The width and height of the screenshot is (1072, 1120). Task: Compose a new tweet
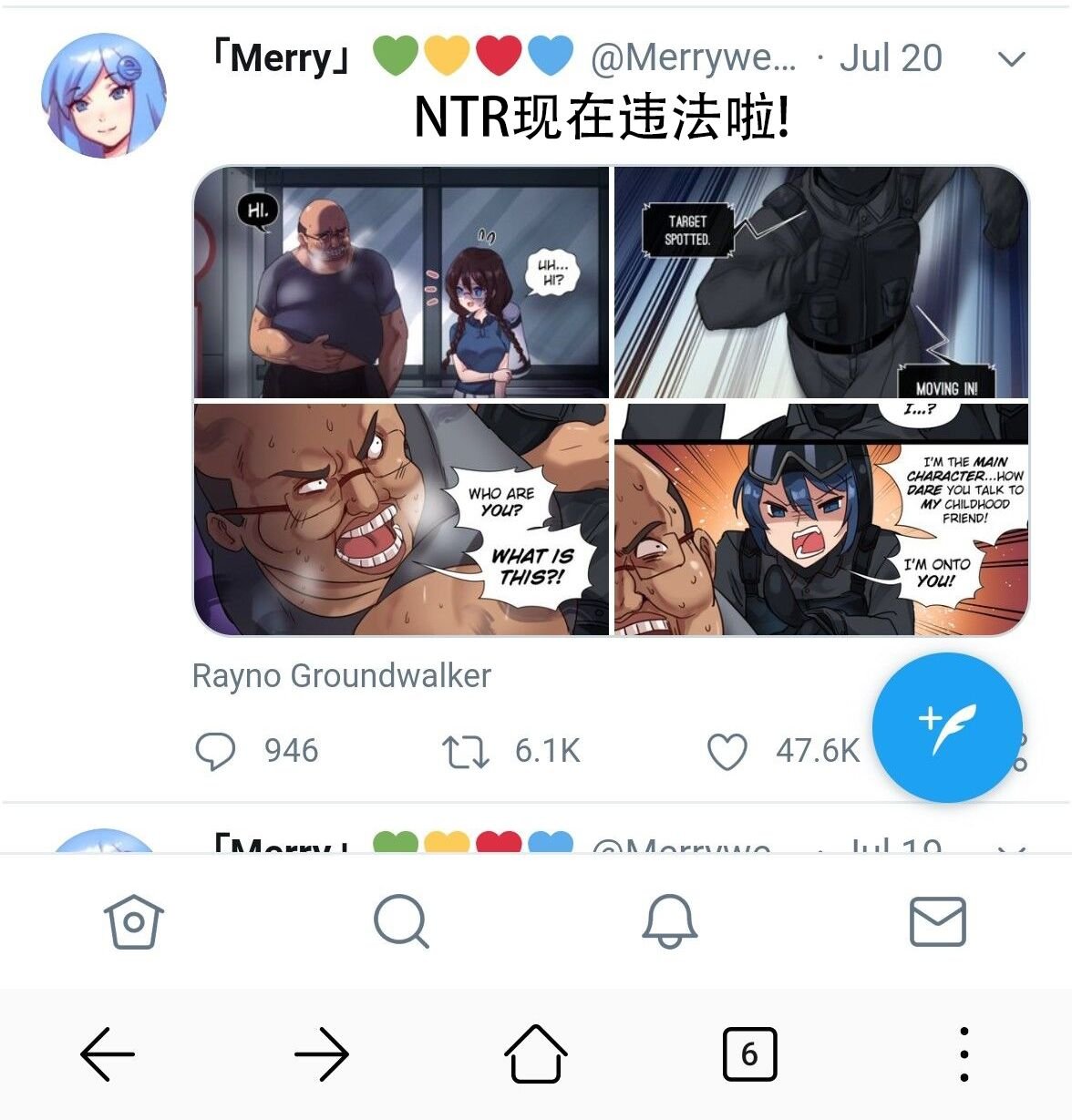tap(947, 727)
